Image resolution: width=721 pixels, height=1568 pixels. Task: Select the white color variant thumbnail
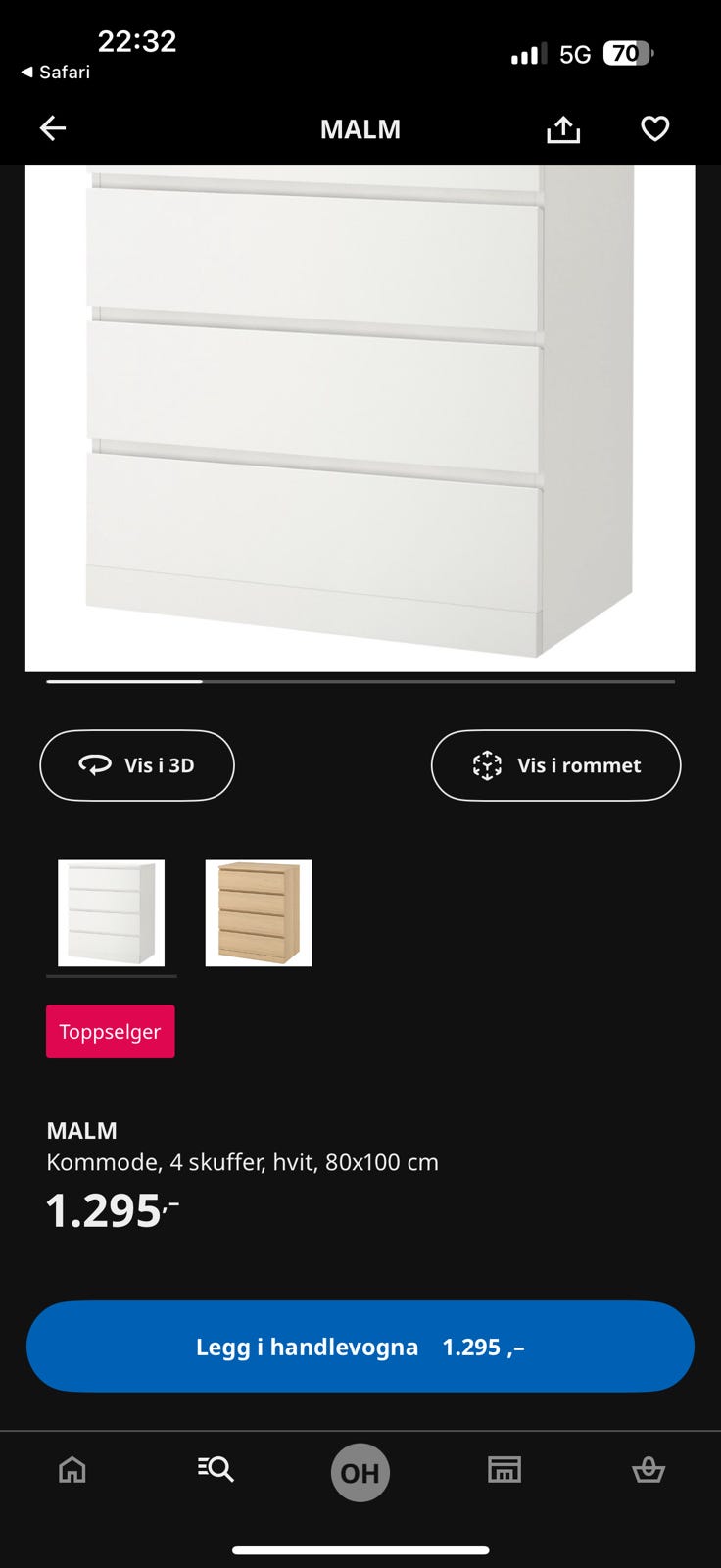pyautogui.click(x=110, y=913)
